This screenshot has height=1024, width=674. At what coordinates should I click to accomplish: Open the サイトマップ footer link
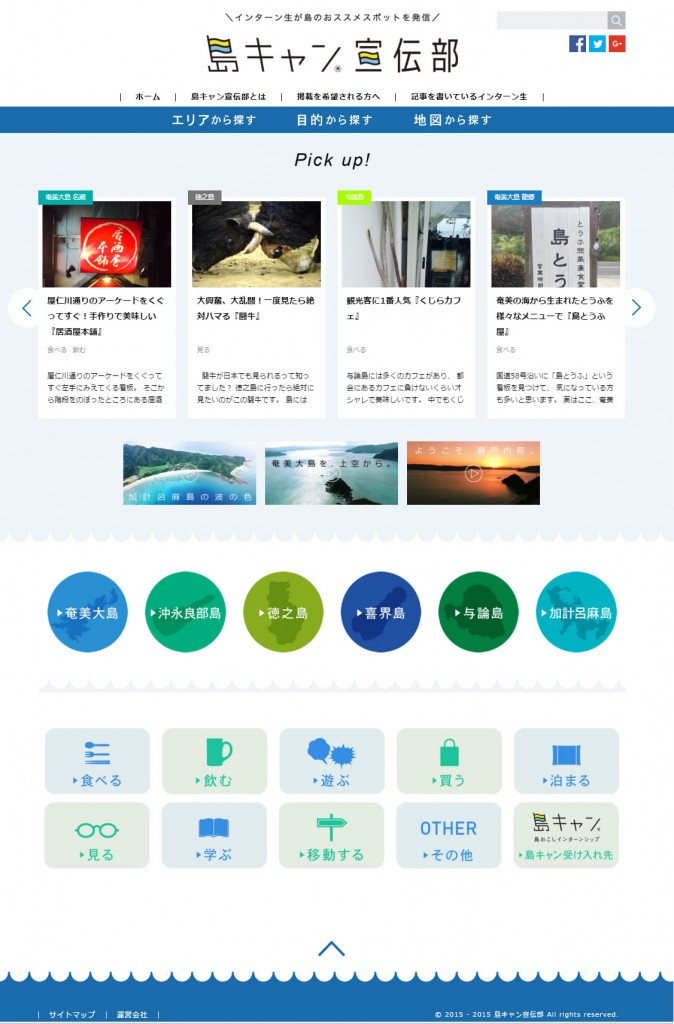coord(72,1014)
